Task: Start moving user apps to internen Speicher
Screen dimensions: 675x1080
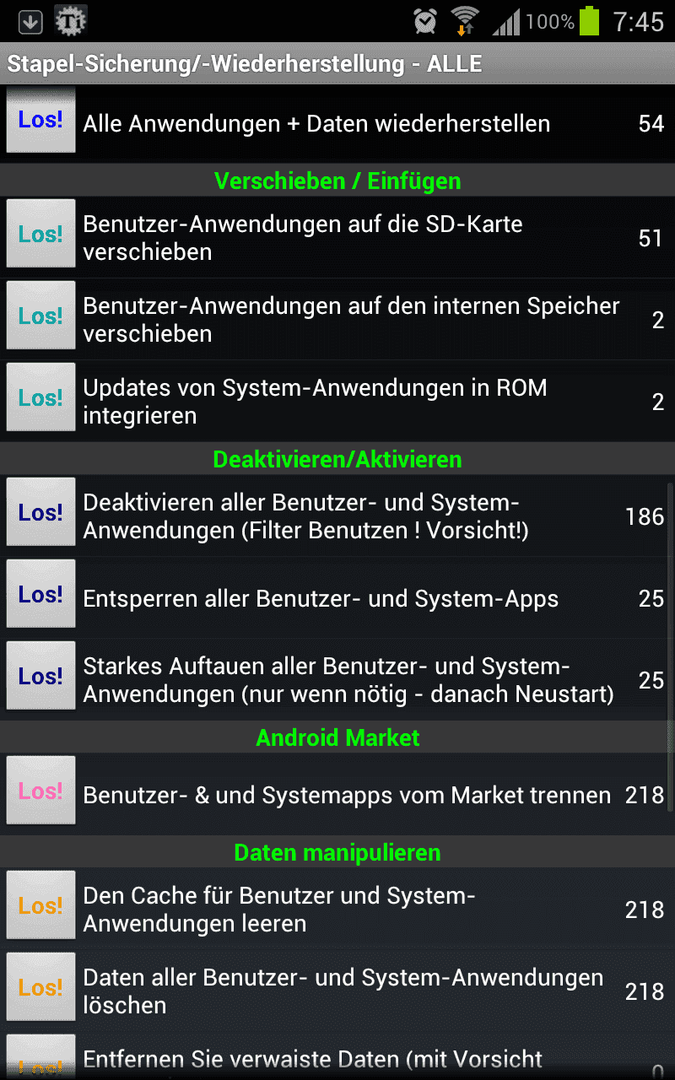Action: click(41, 315)
